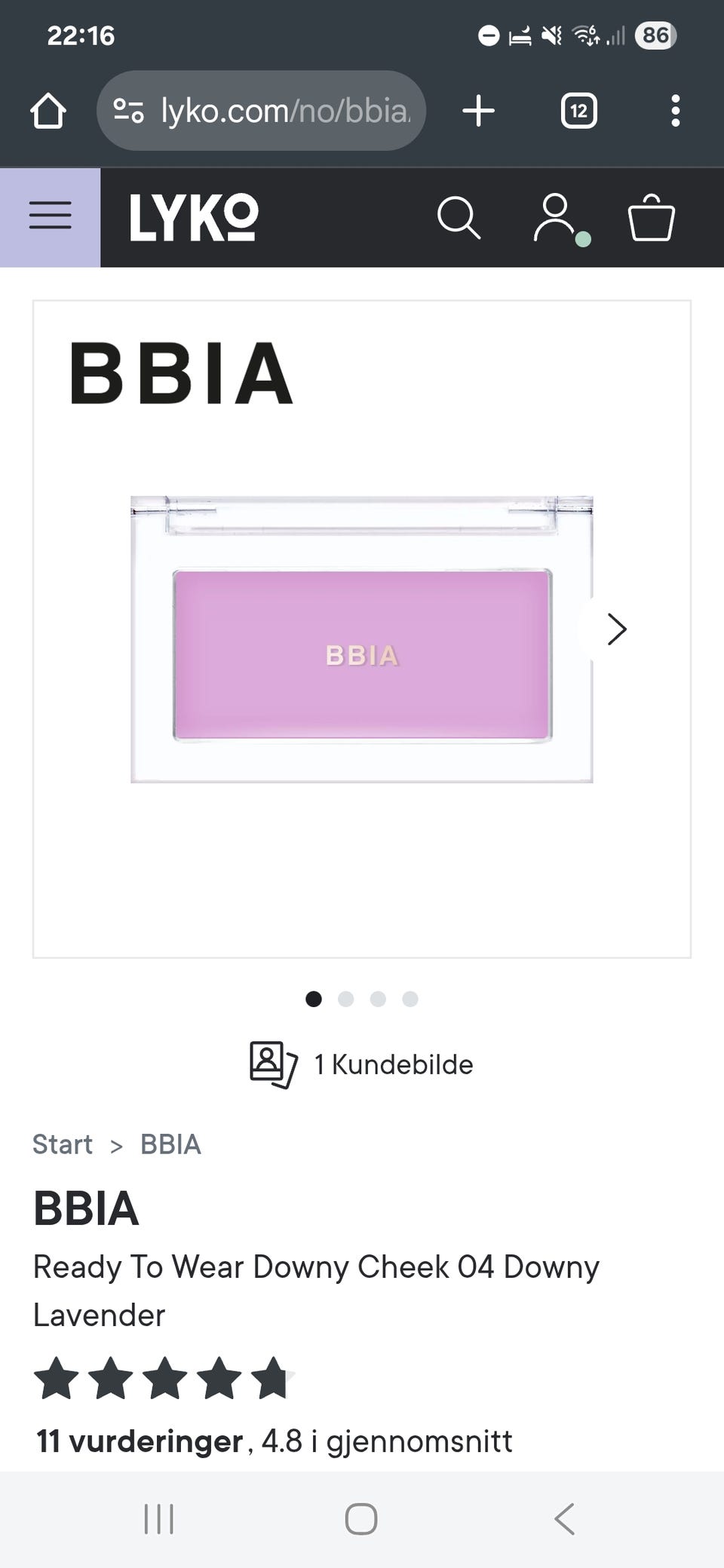Open the BBIA breadcrumb link
The image size is (724, 1568).
click(x=170, y=1144)
